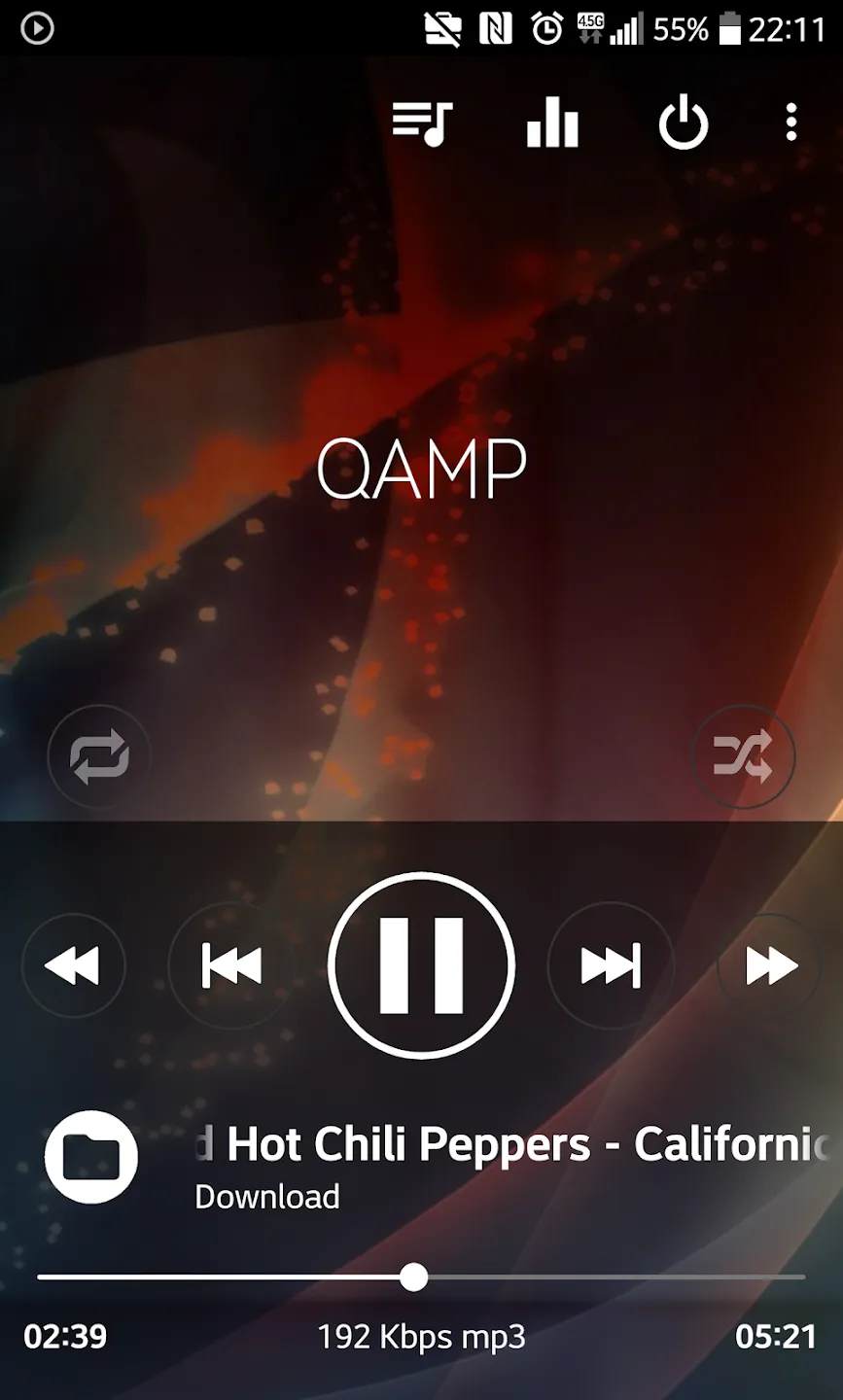Open the playlist queue icon
The width and height of the screenshot is (843, 1400).
422,123
